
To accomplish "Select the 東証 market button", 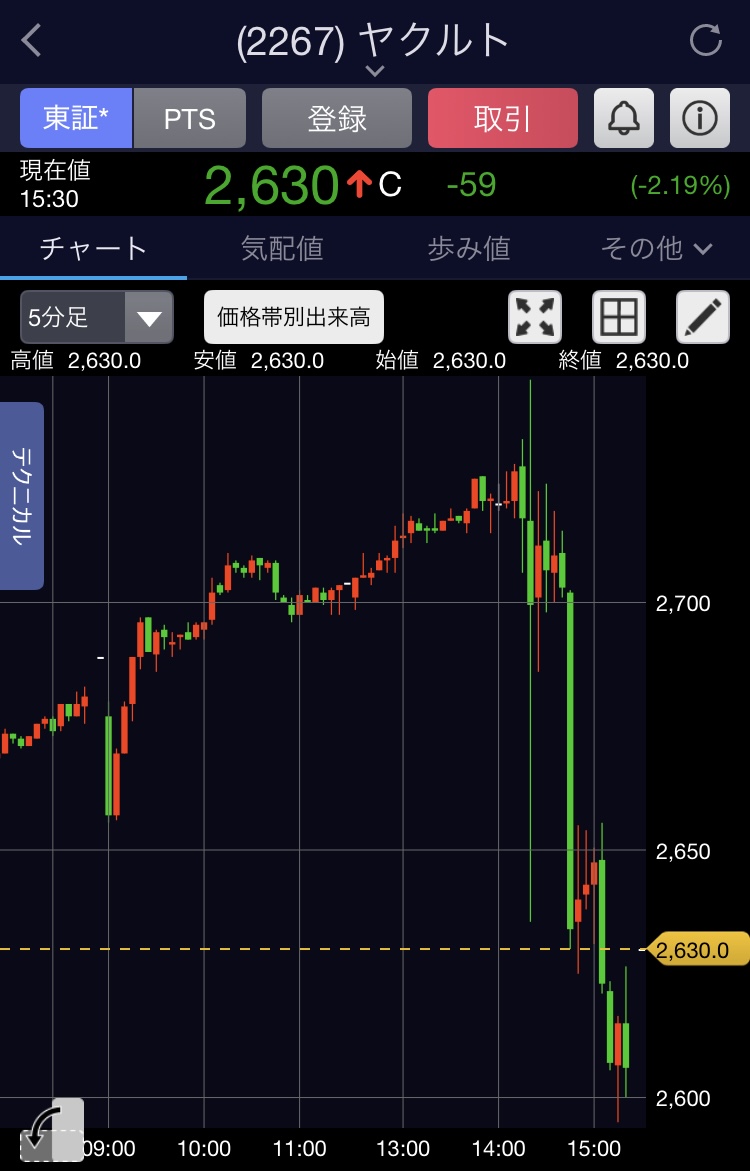I will (x=76, y=118).
